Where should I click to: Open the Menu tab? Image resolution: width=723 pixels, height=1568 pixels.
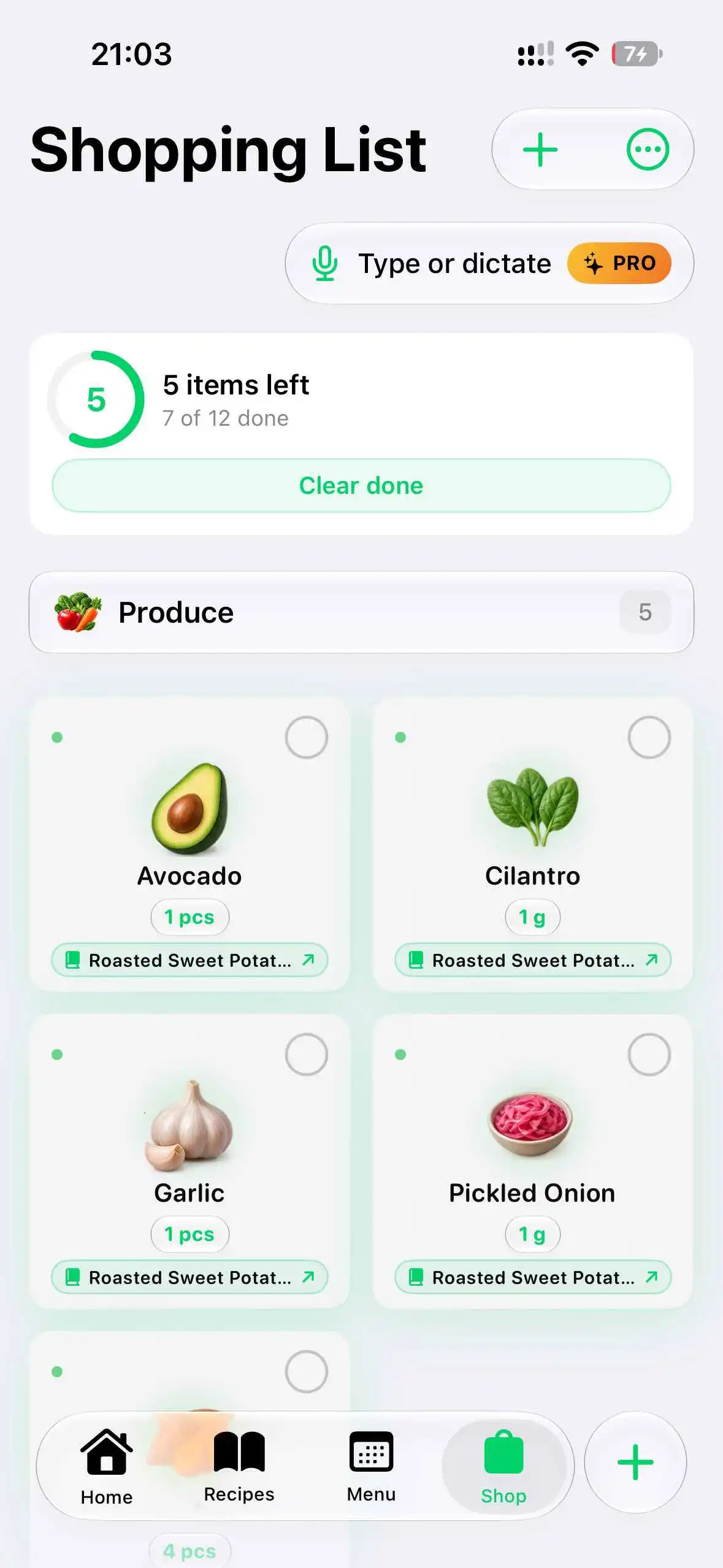(x=371, y=1467)
